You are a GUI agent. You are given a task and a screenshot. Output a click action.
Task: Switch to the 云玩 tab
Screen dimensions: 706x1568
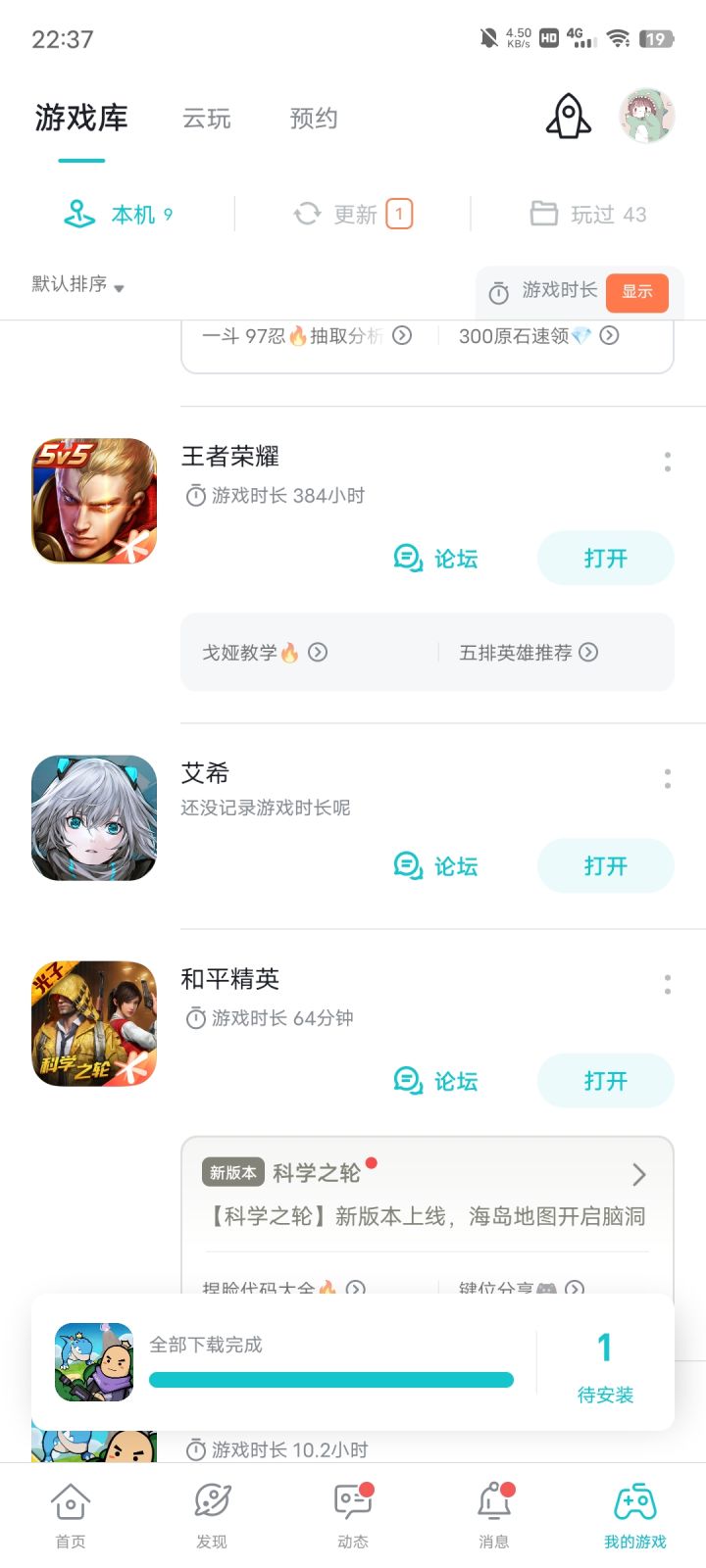(206, 119)
